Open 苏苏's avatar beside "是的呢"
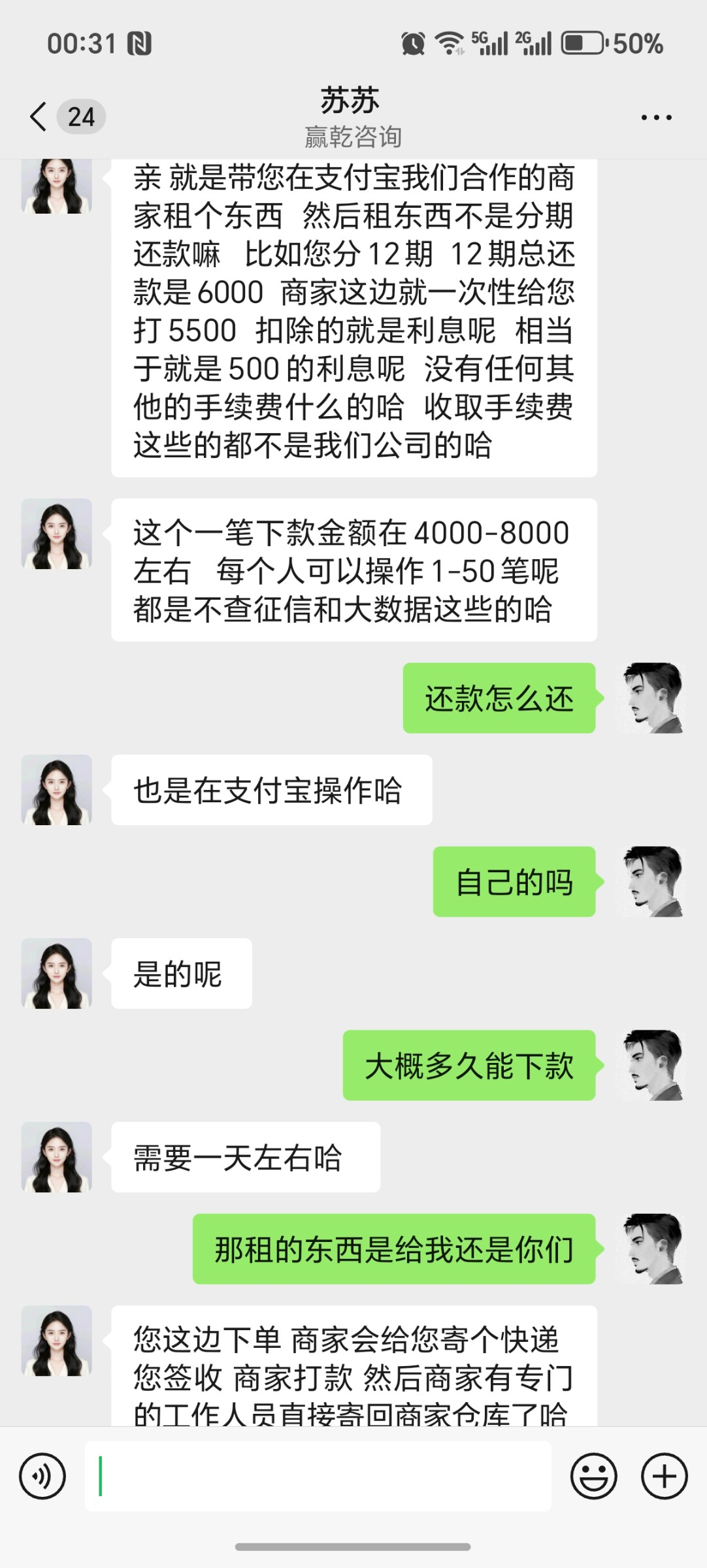 pyautogui.click(x=57, y=973)
